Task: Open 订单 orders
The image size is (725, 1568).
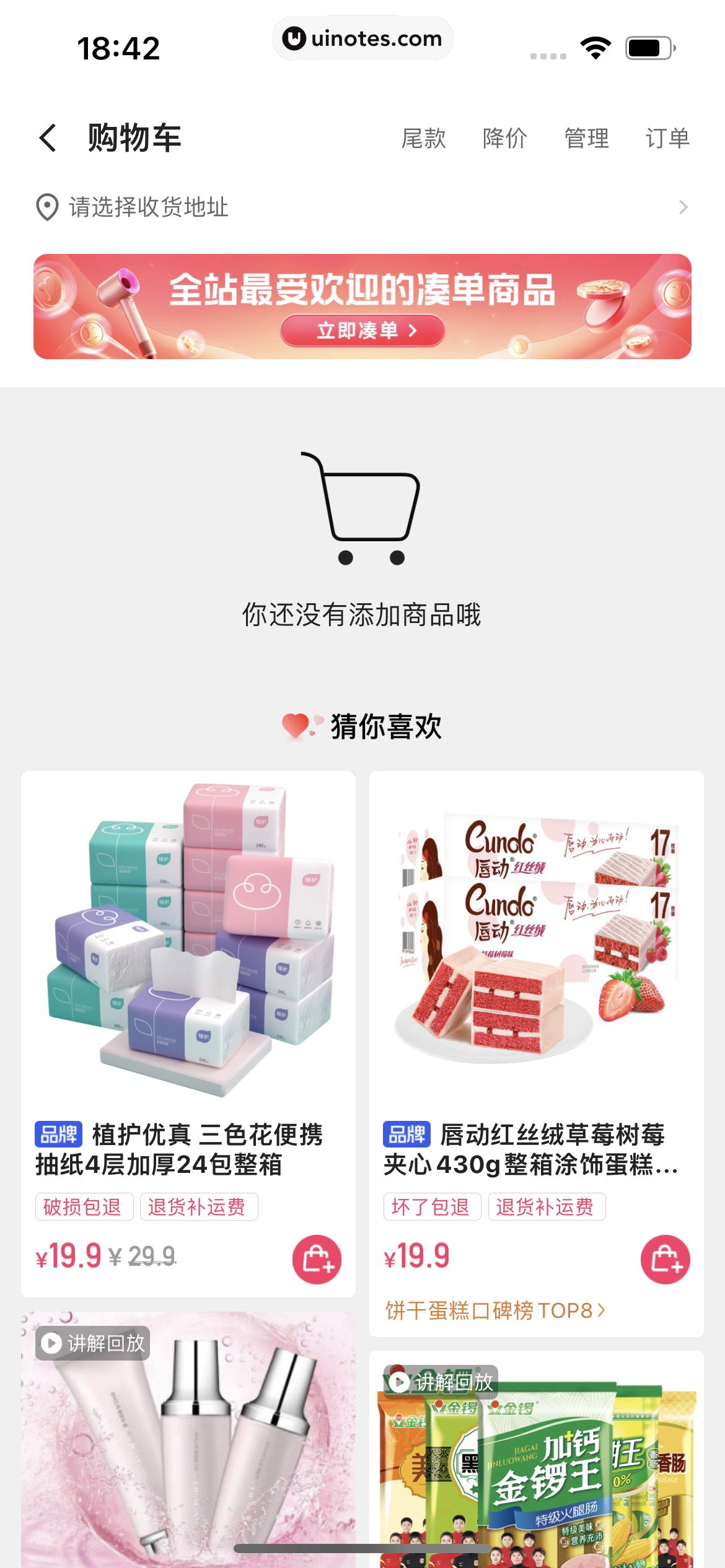Action: click(667, 138)
